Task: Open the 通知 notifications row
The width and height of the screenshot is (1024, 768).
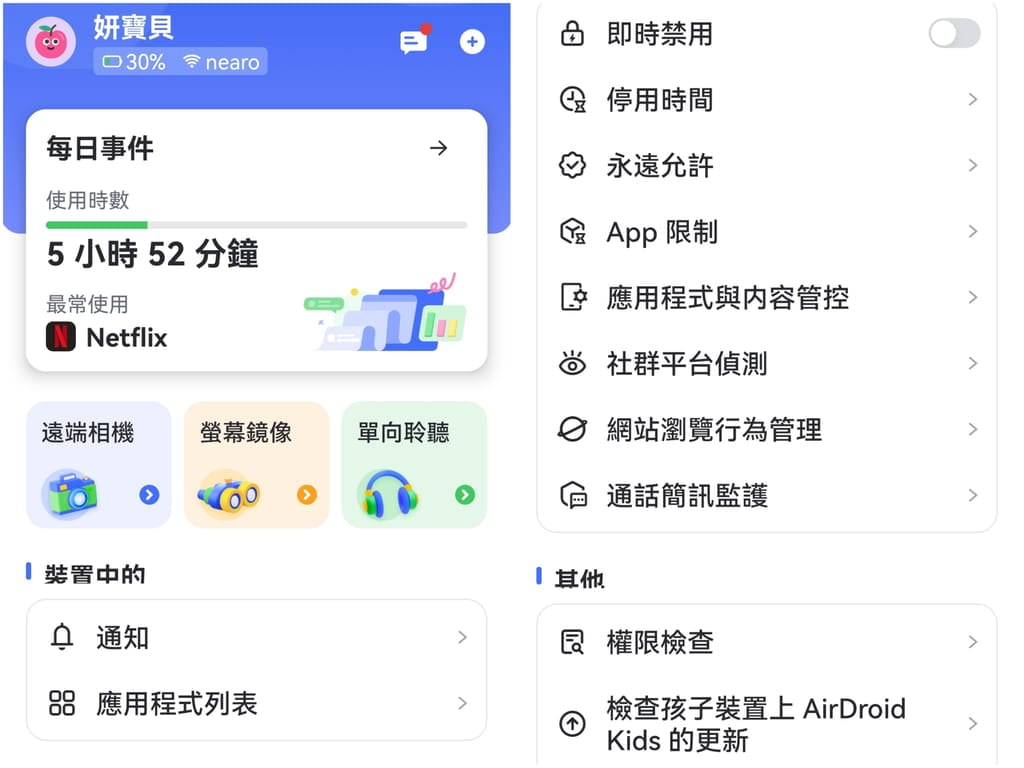Action: (x=256, y=637)
